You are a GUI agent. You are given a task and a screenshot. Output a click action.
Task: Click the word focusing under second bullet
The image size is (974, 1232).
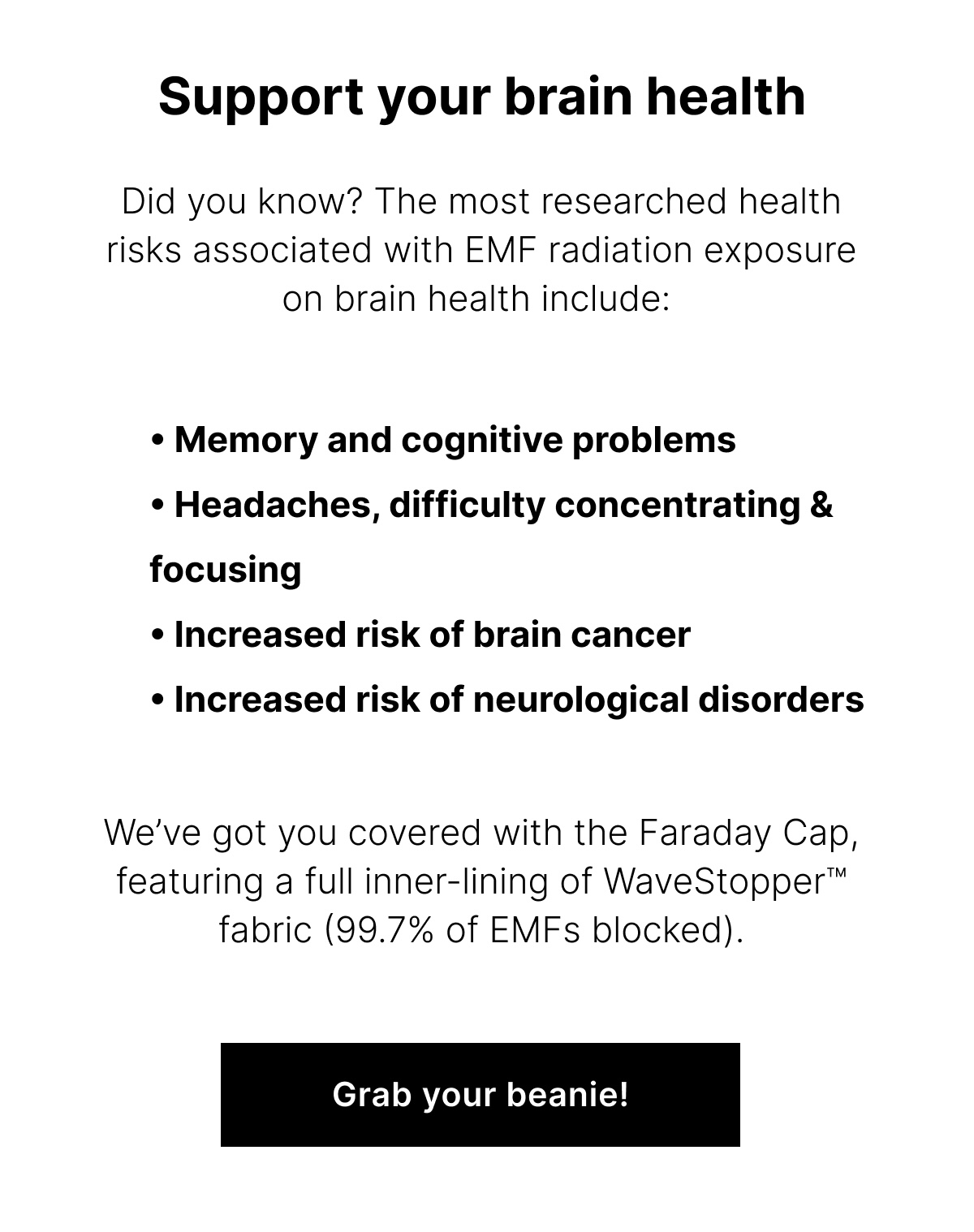[224, 569]
